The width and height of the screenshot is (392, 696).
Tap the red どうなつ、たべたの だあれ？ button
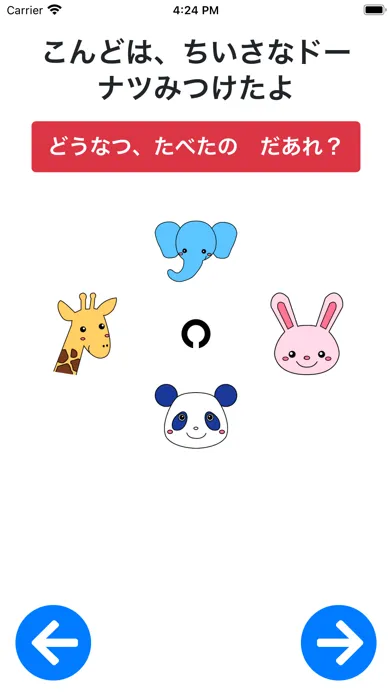click(196, 146)
